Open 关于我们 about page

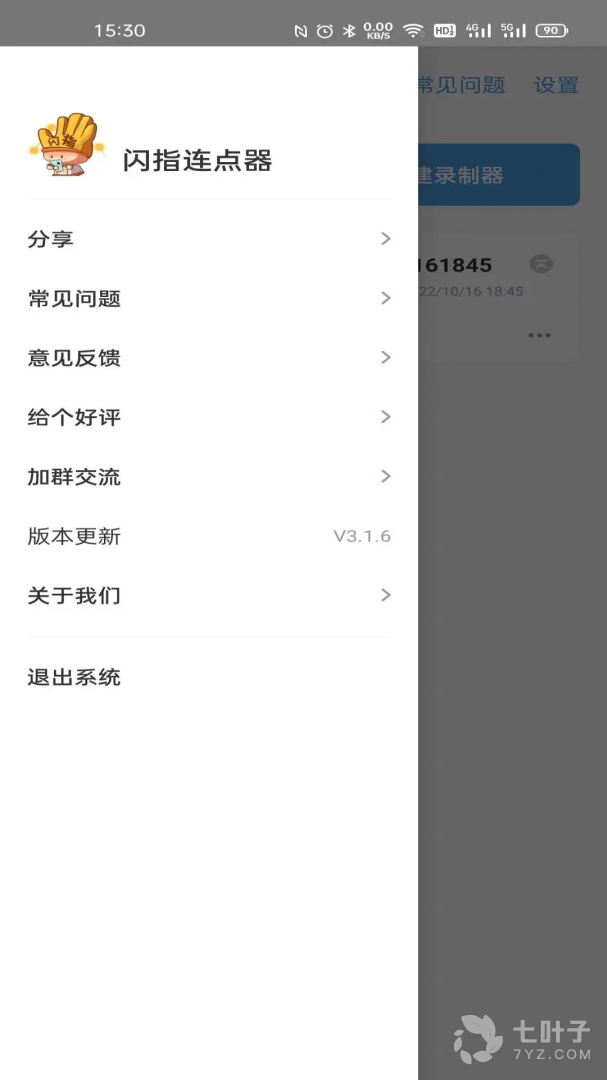click(x=209, y=595)
